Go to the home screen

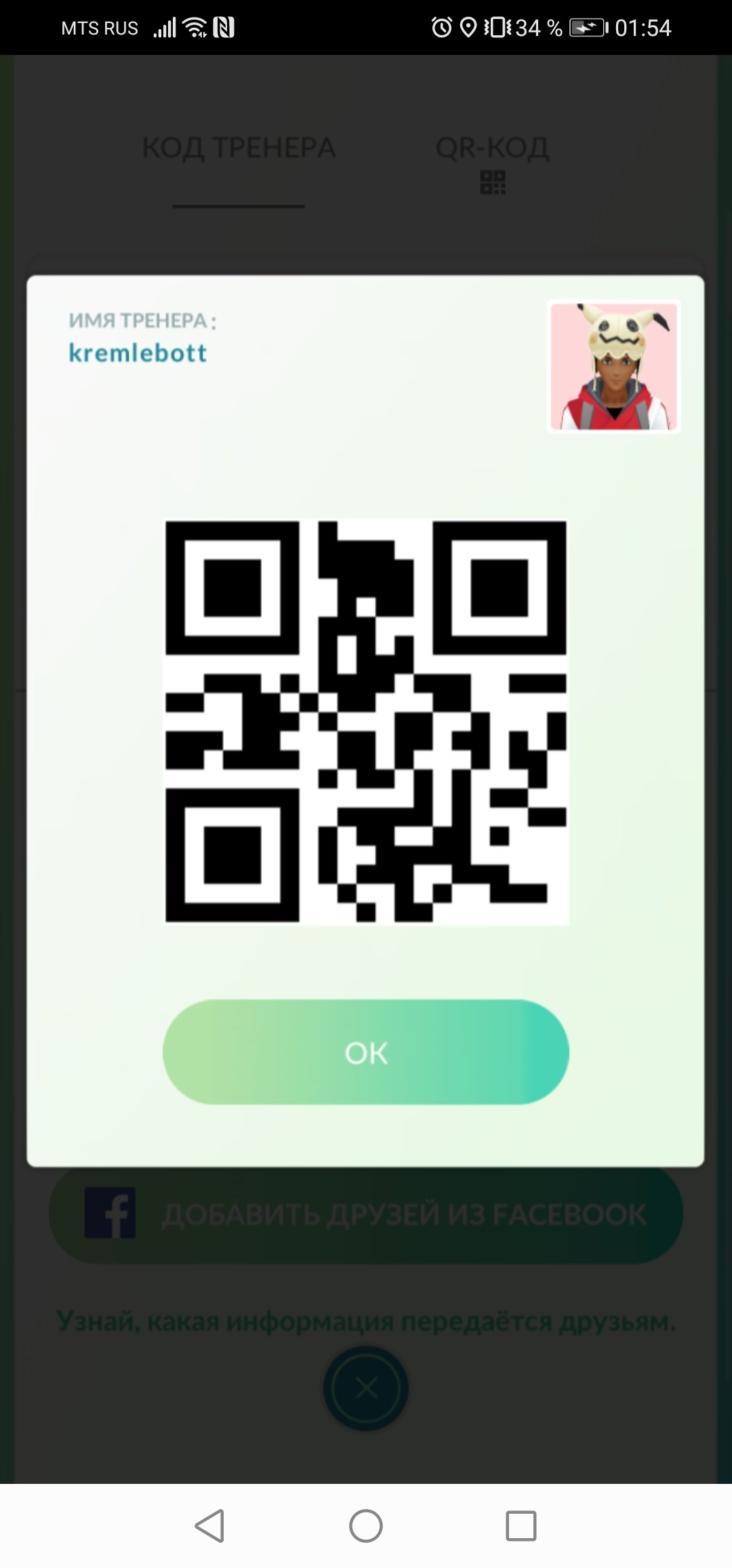[366, 1526]
